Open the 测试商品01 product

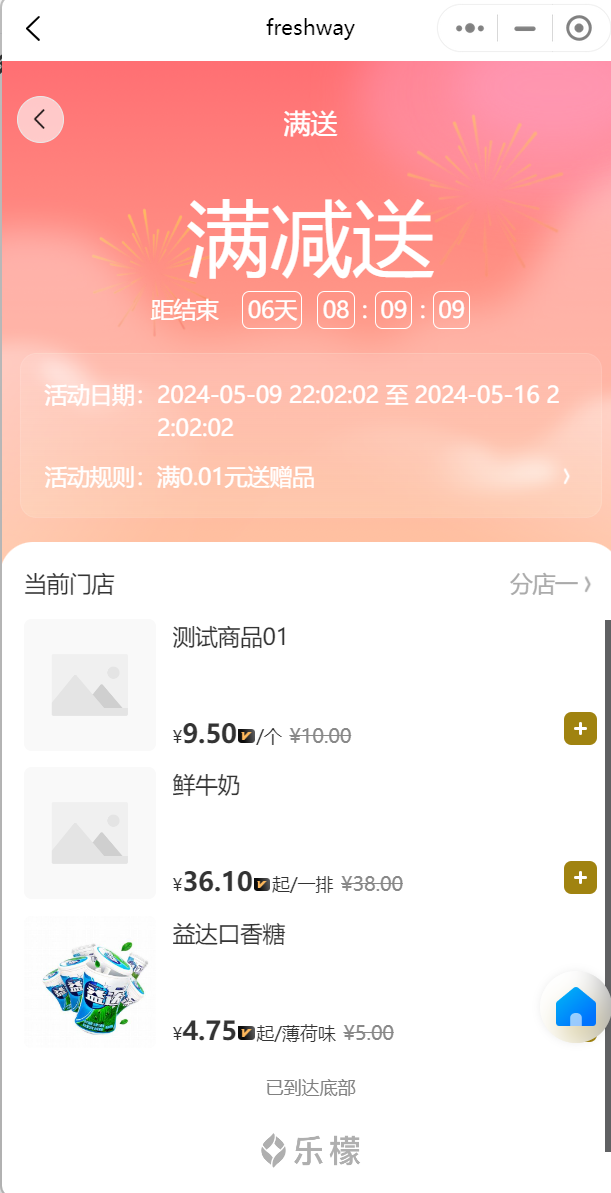point(230,637)
